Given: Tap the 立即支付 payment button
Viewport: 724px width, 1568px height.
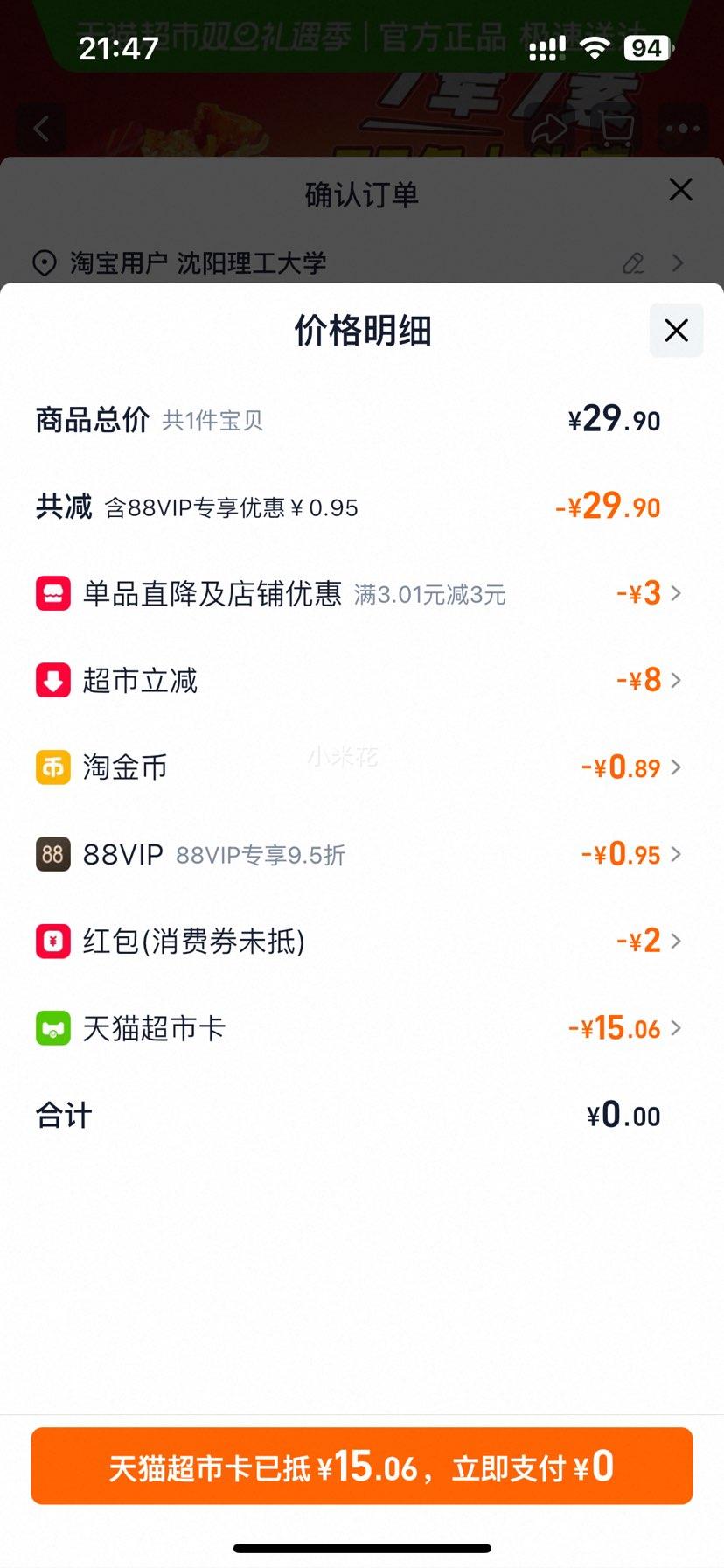Looking at the screenshot, I should (362, 1466).
